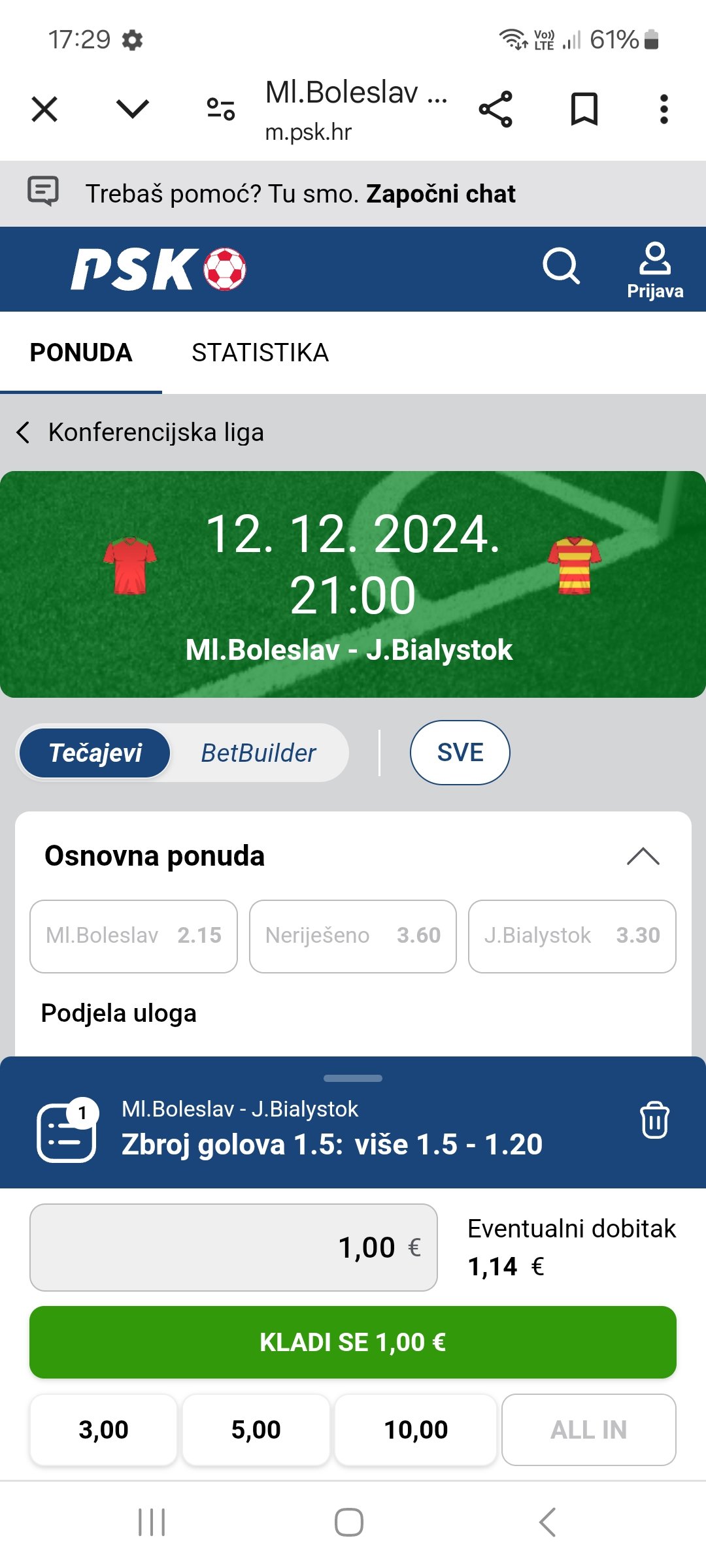The width and height of the screenshot is (706, 1568).
Task: Switch to BetBuilder mode
Action: (258, 753)
